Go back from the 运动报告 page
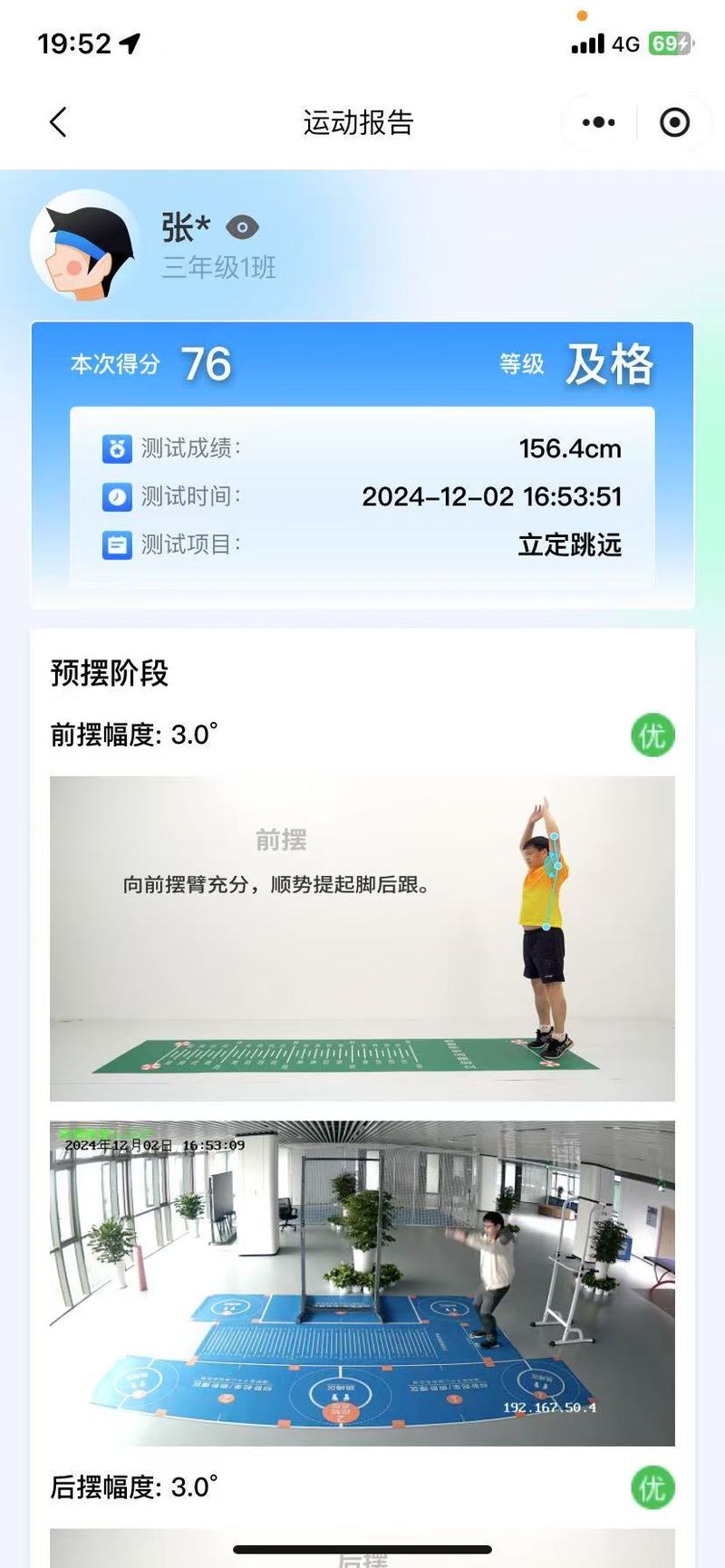 [x=58, y=122]
